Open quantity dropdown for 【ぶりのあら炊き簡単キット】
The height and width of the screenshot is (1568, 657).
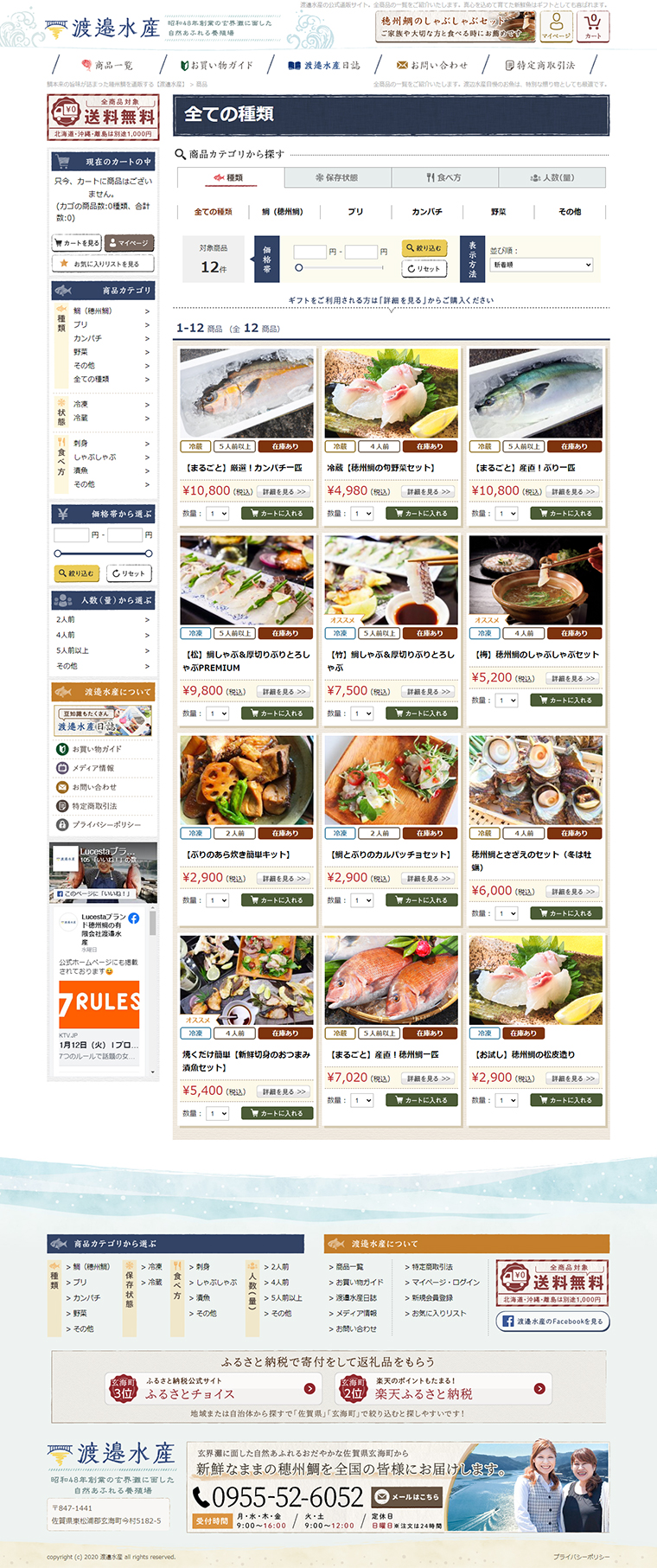(x=218, y=900)
